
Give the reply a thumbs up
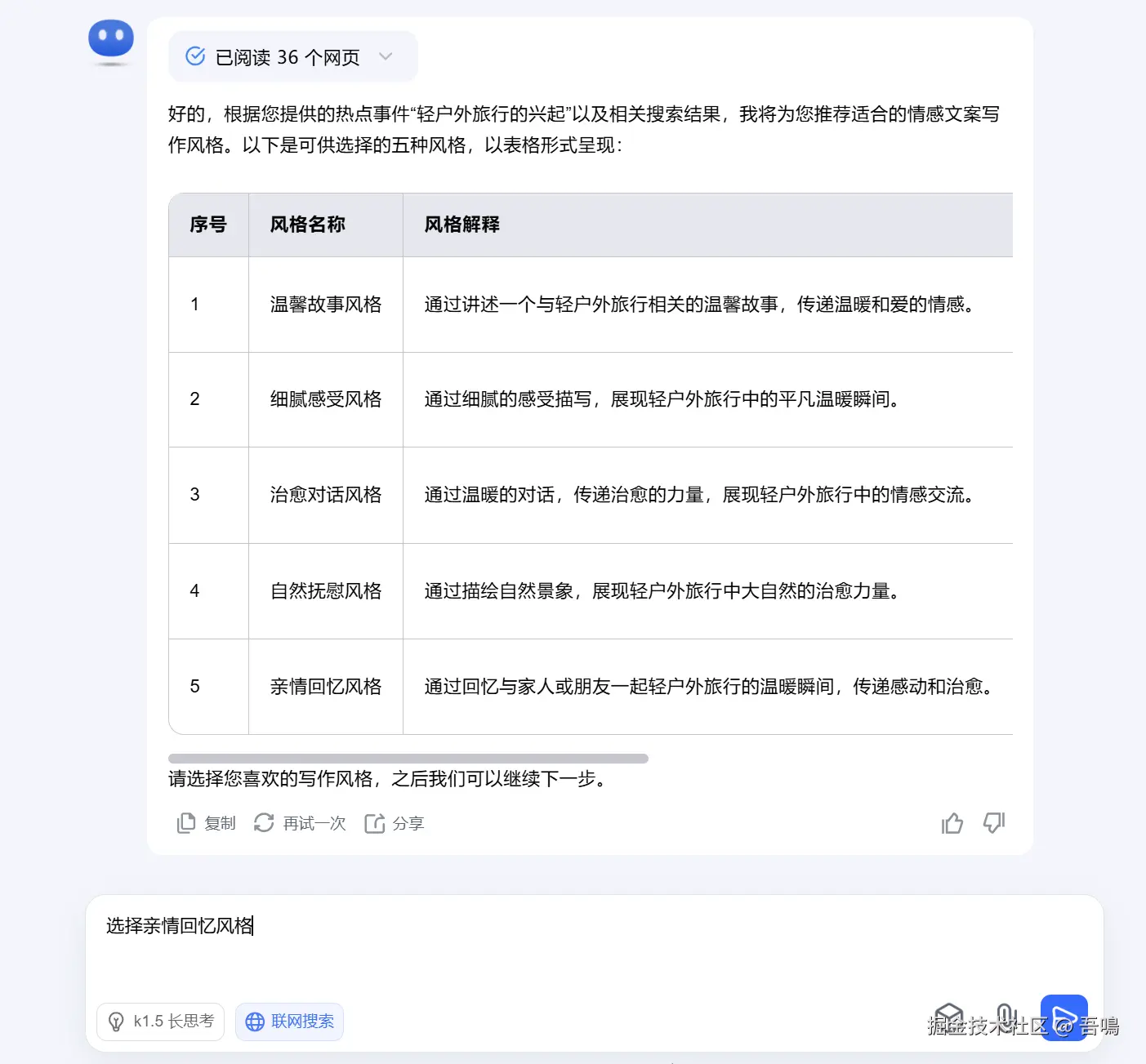[x=952, y=823]
